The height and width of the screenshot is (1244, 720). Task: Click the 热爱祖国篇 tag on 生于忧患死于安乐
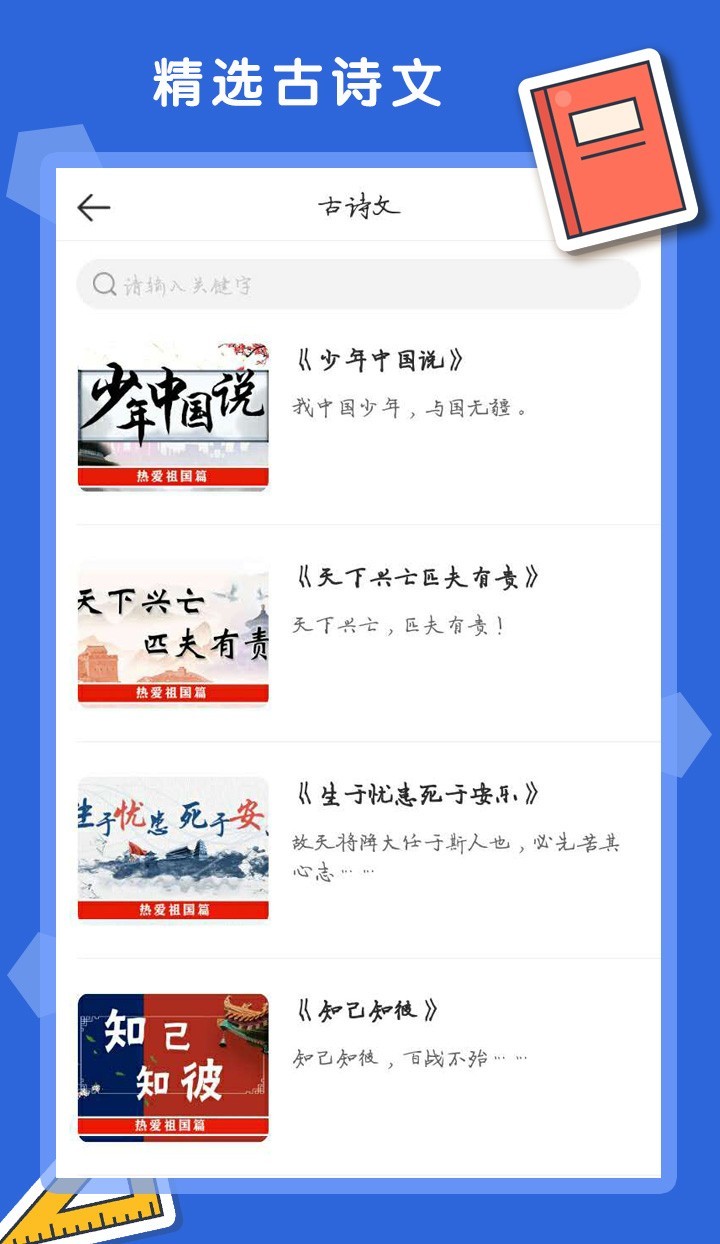click(172, 909)
